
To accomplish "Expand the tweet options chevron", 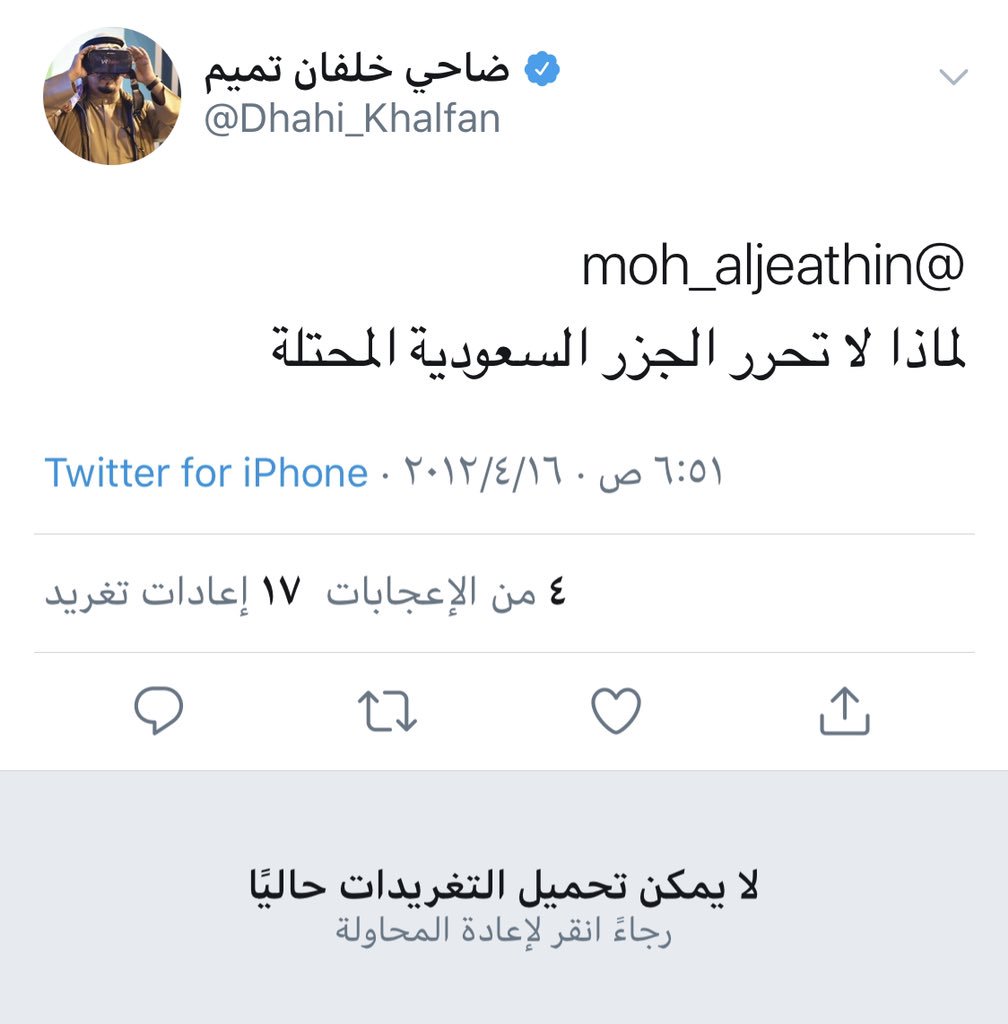I will pos(954,77).
